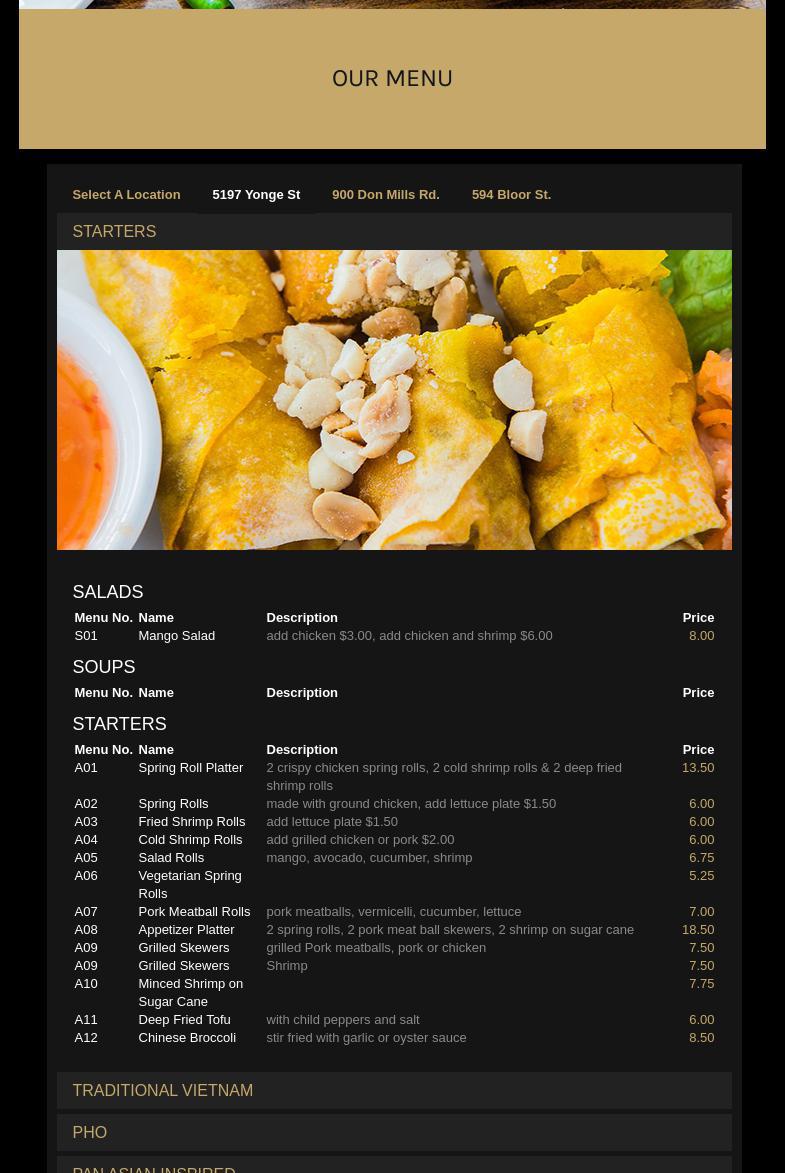Expand the Pho menu section
The height and width of the screenshot is (1173, 785).
[90, 1133]
